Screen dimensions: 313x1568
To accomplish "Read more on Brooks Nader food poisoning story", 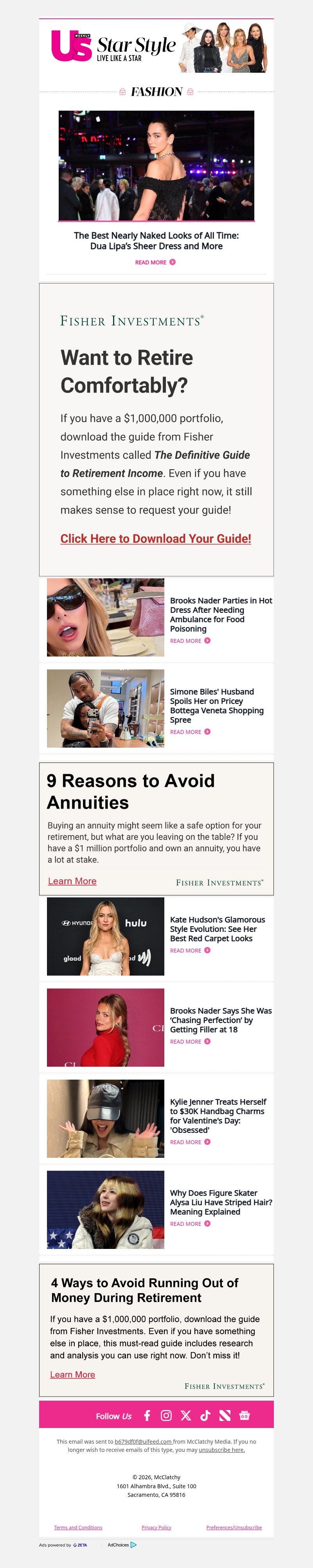I will (190, 641).
